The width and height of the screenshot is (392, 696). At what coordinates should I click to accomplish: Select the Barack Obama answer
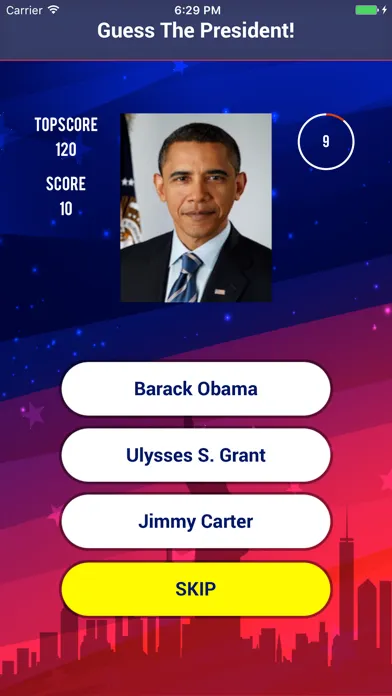(x=196, y=389)
